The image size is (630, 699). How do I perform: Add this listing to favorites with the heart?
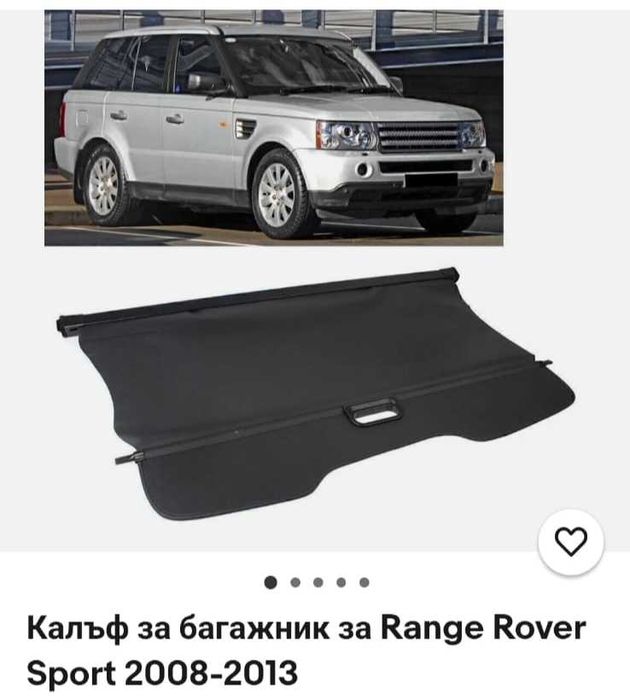571,543
